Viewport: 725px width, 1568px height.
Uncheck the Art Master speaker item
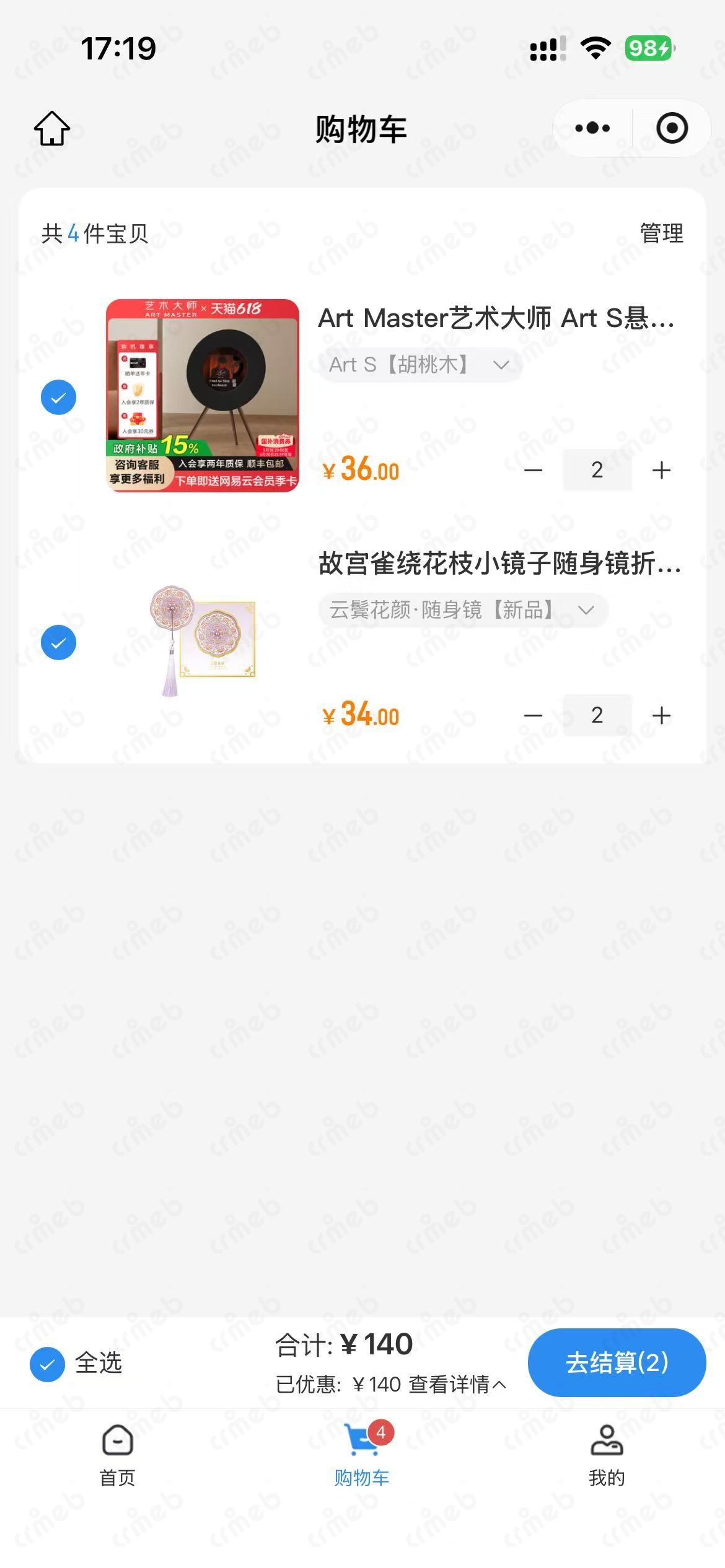point(58,397)
